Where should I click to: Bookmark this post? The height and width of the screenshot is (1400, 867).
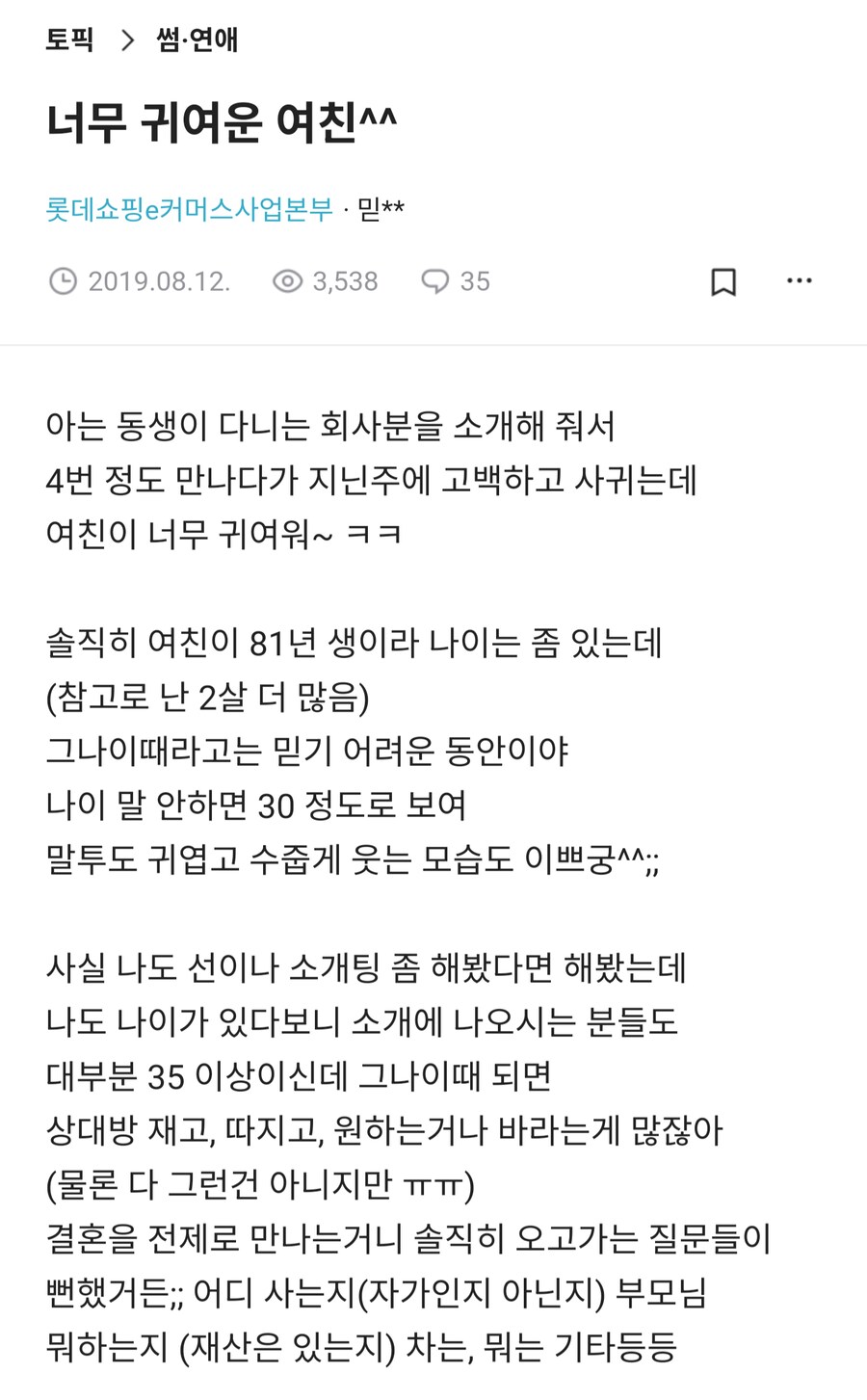[x=722, y=281]
